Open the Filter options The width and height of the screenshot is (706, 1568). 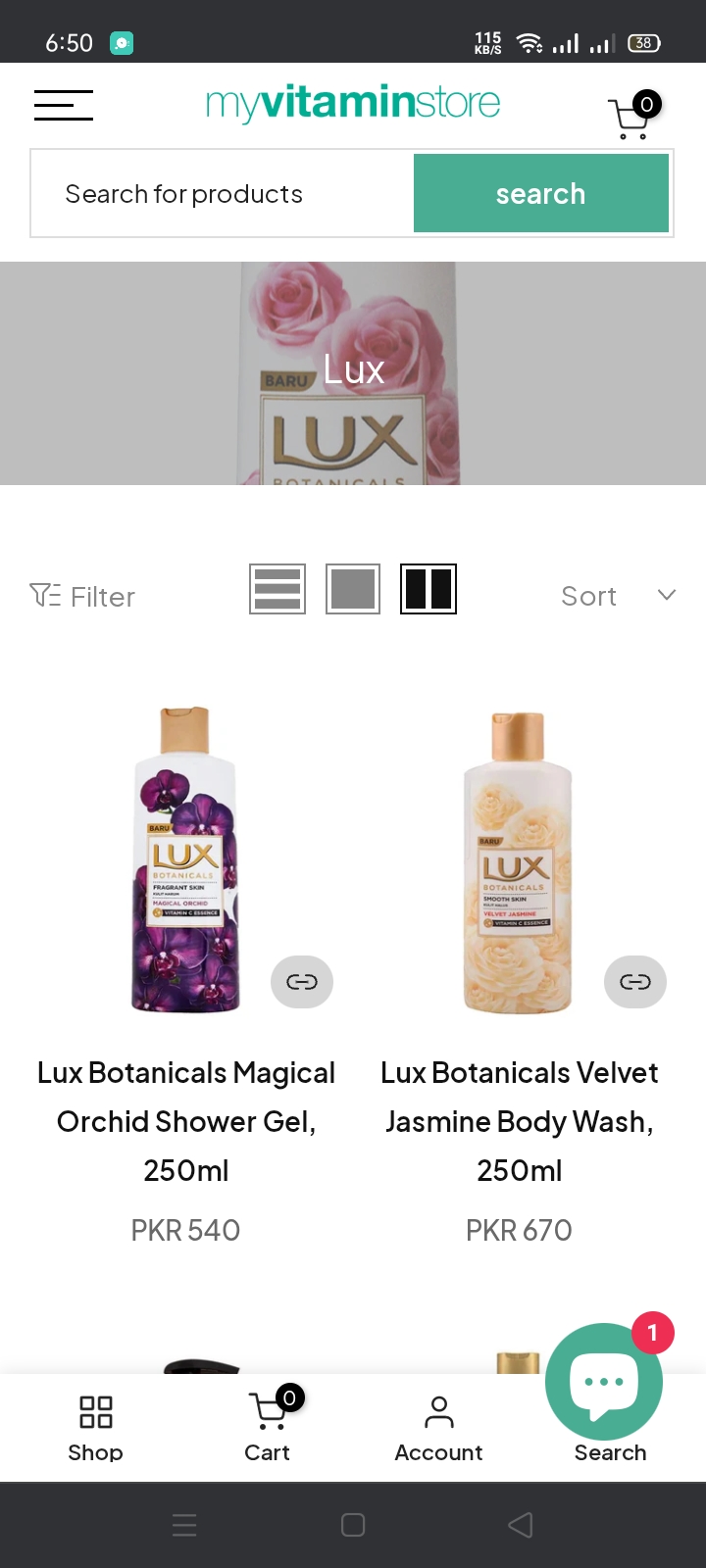83,596
